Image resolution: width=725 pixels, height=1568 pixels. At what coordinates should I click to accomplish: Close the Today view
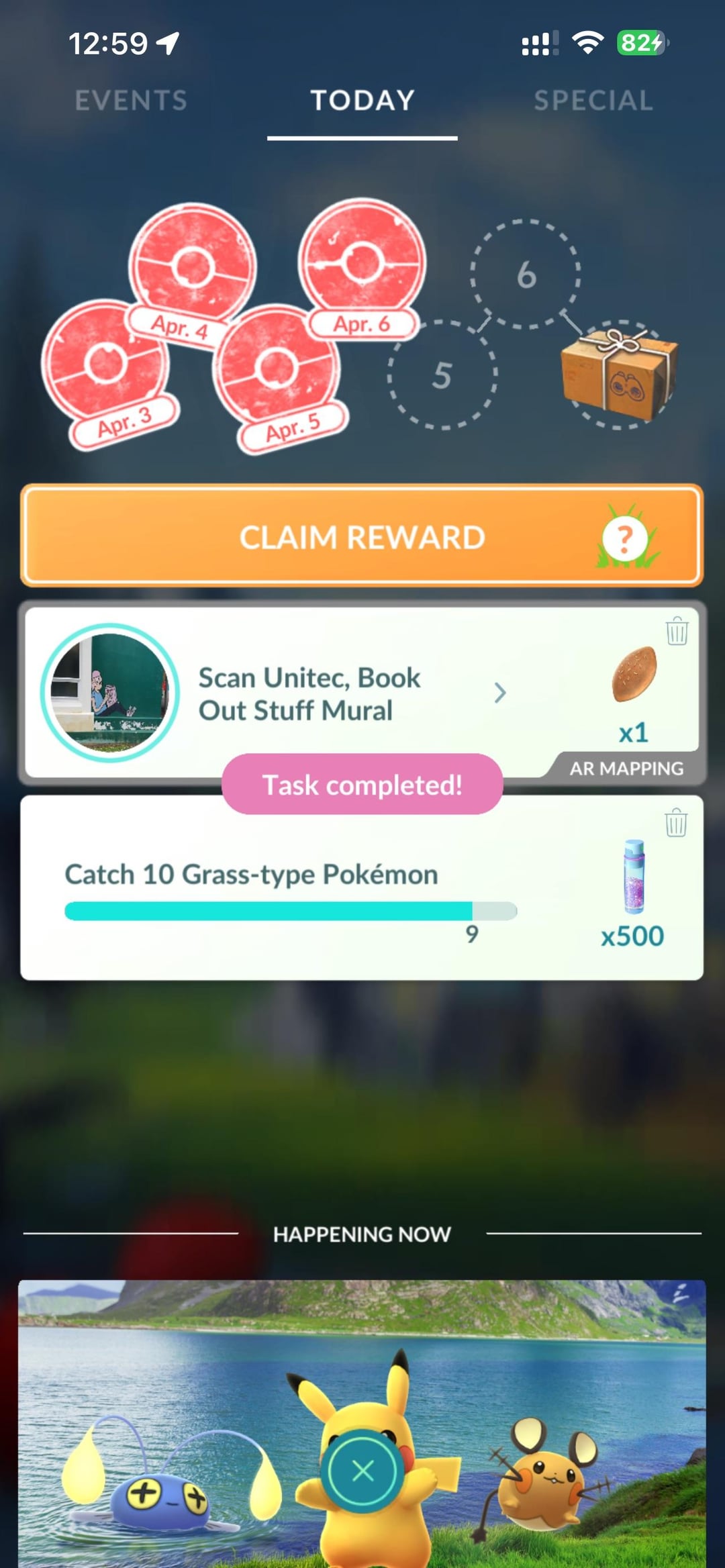[x=362, y=1471]
